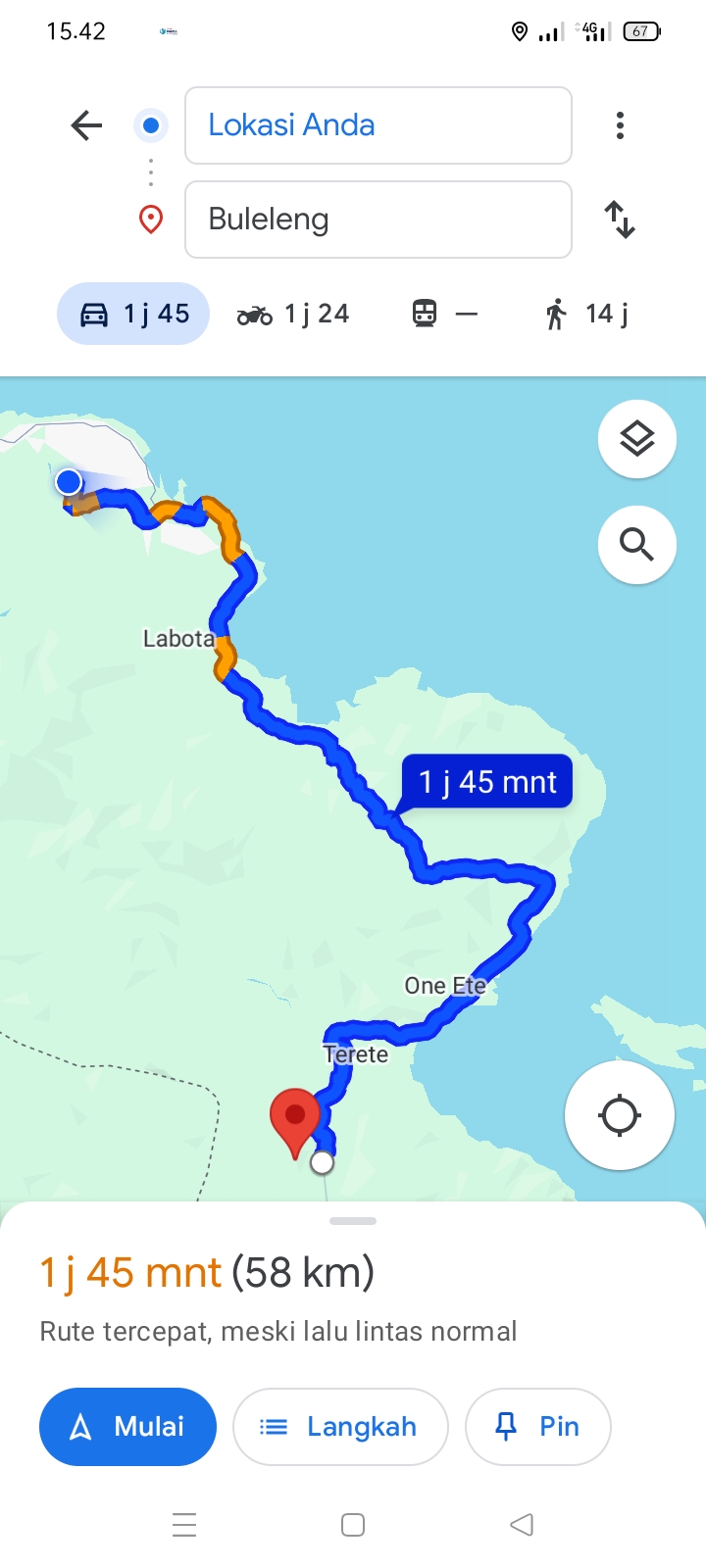Open map layers selector
706x1568 pixels.
tap(637, 439)
